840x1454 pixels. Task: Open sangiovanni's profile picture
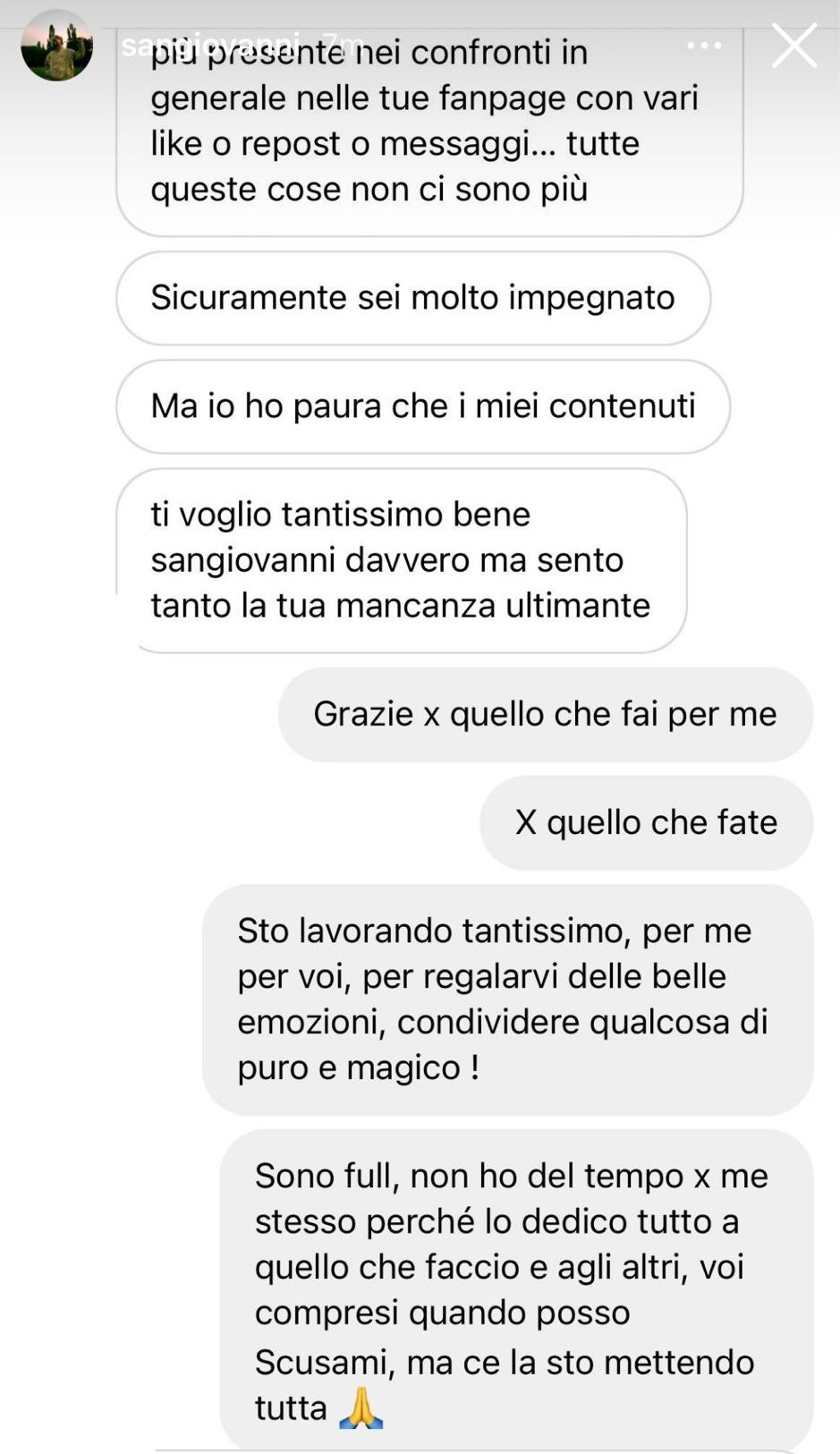click(x=56, y=46)
